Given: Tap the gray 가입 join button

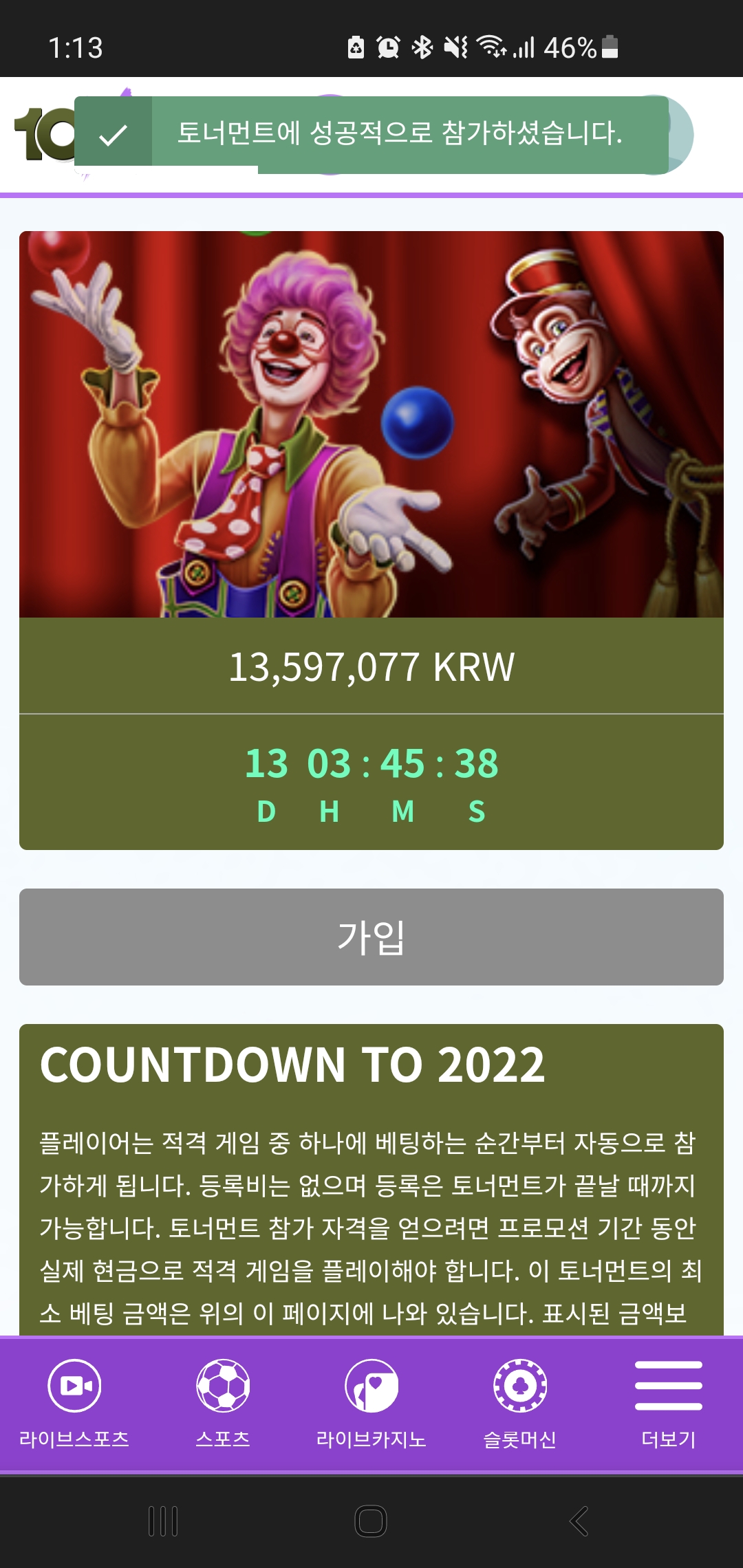Looking at the screenshot, I should coord(371,937).
